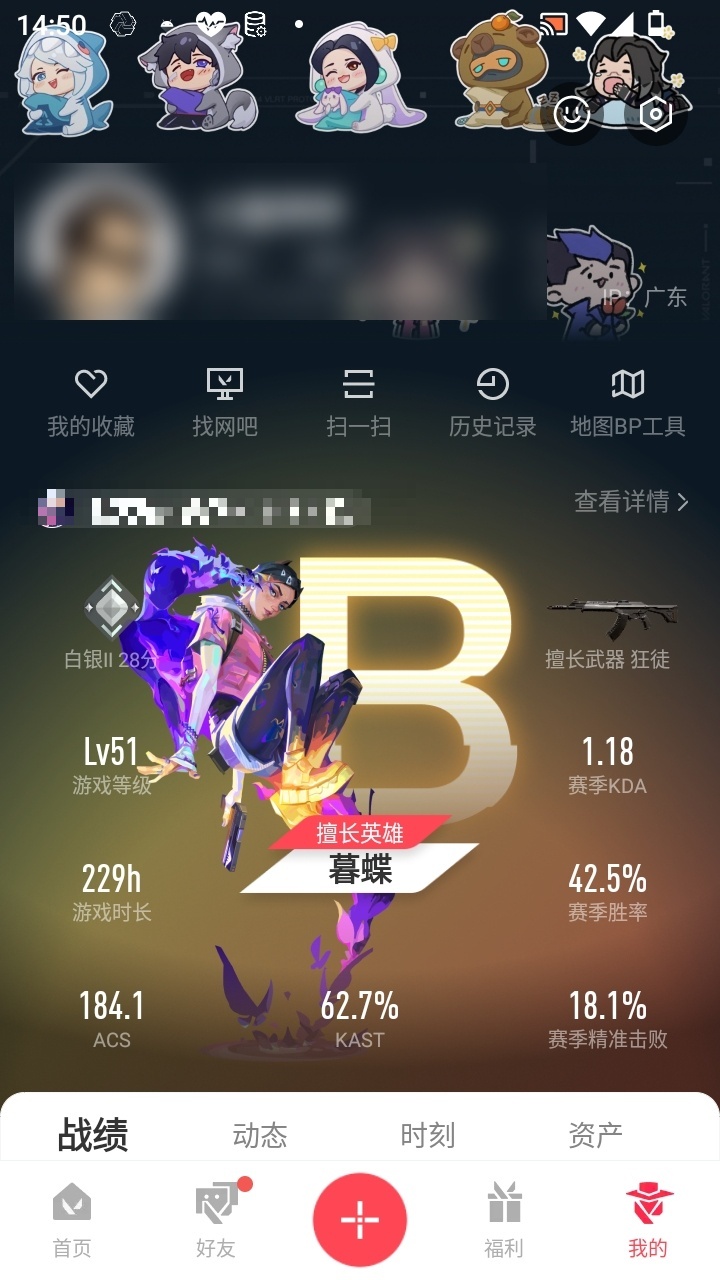The height and width of the screenshot is (1280, 720).
Task: Tap 扫一扫 to scan a code
Action: tap(359, 403)
